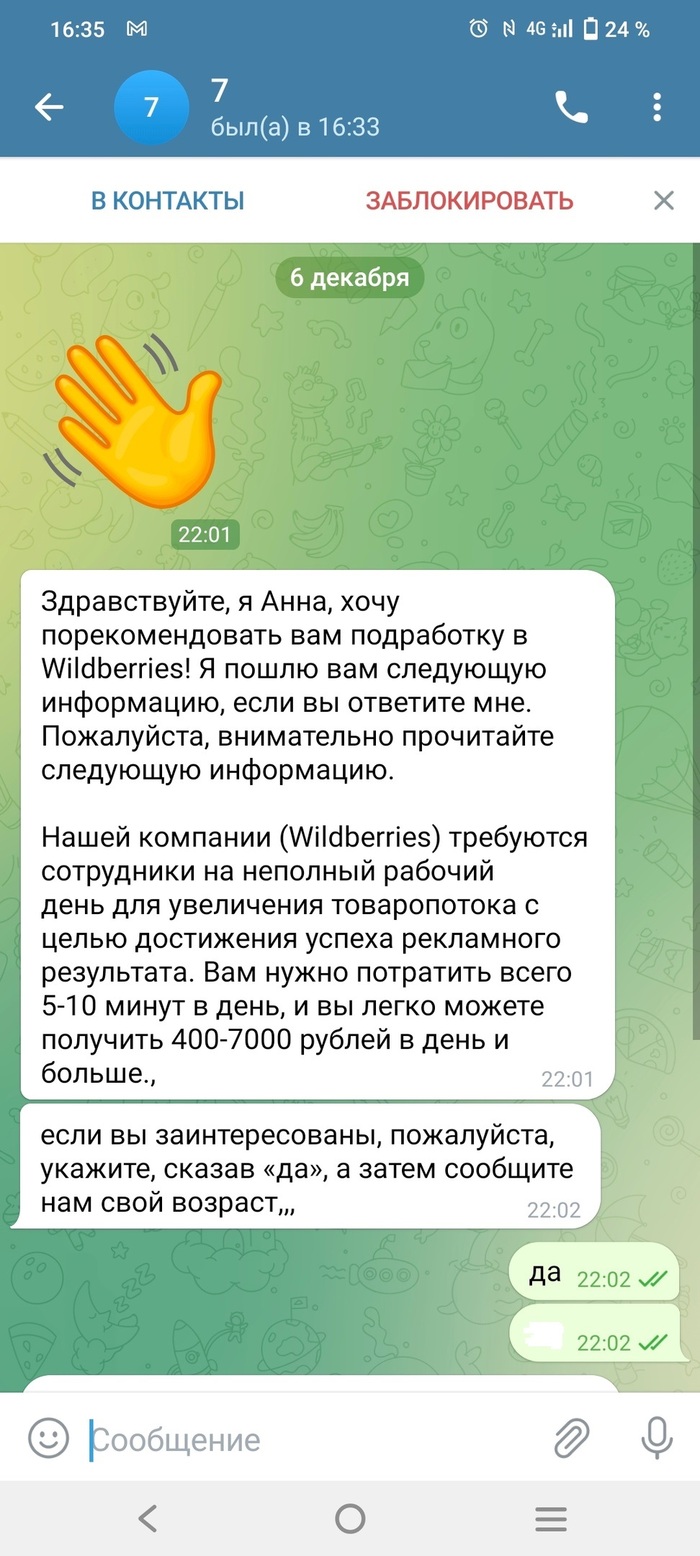700x1556 pixels.
Task: Start a voice call with this contact
Action: click(x=572, y=107)
